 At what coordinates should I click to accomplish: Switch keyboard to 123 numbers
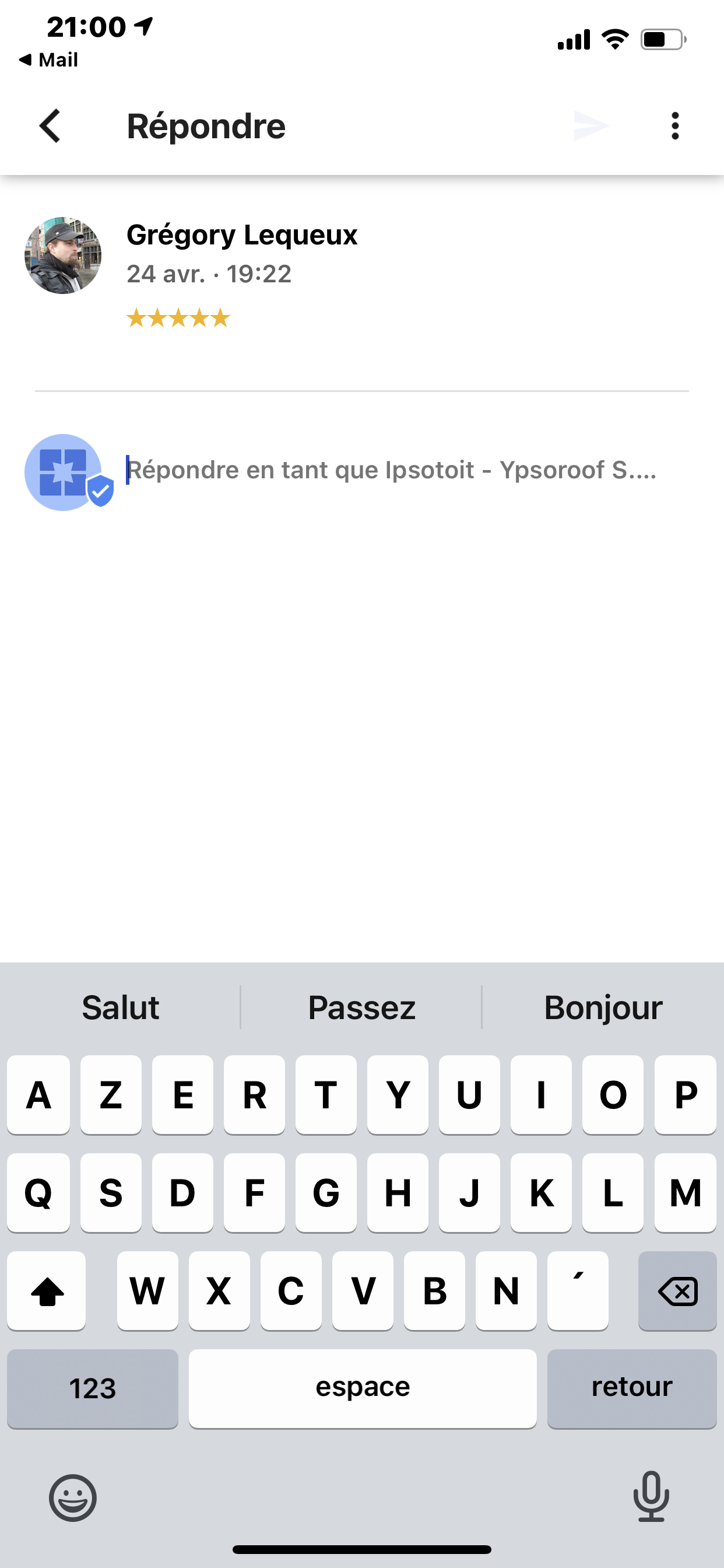tap(93, 1388)
